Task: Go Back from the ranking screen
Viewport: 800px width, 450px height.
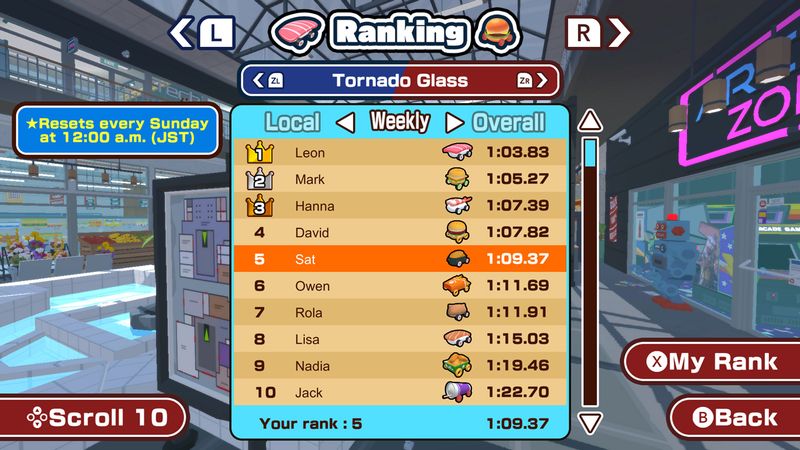Action: [734, 417]
